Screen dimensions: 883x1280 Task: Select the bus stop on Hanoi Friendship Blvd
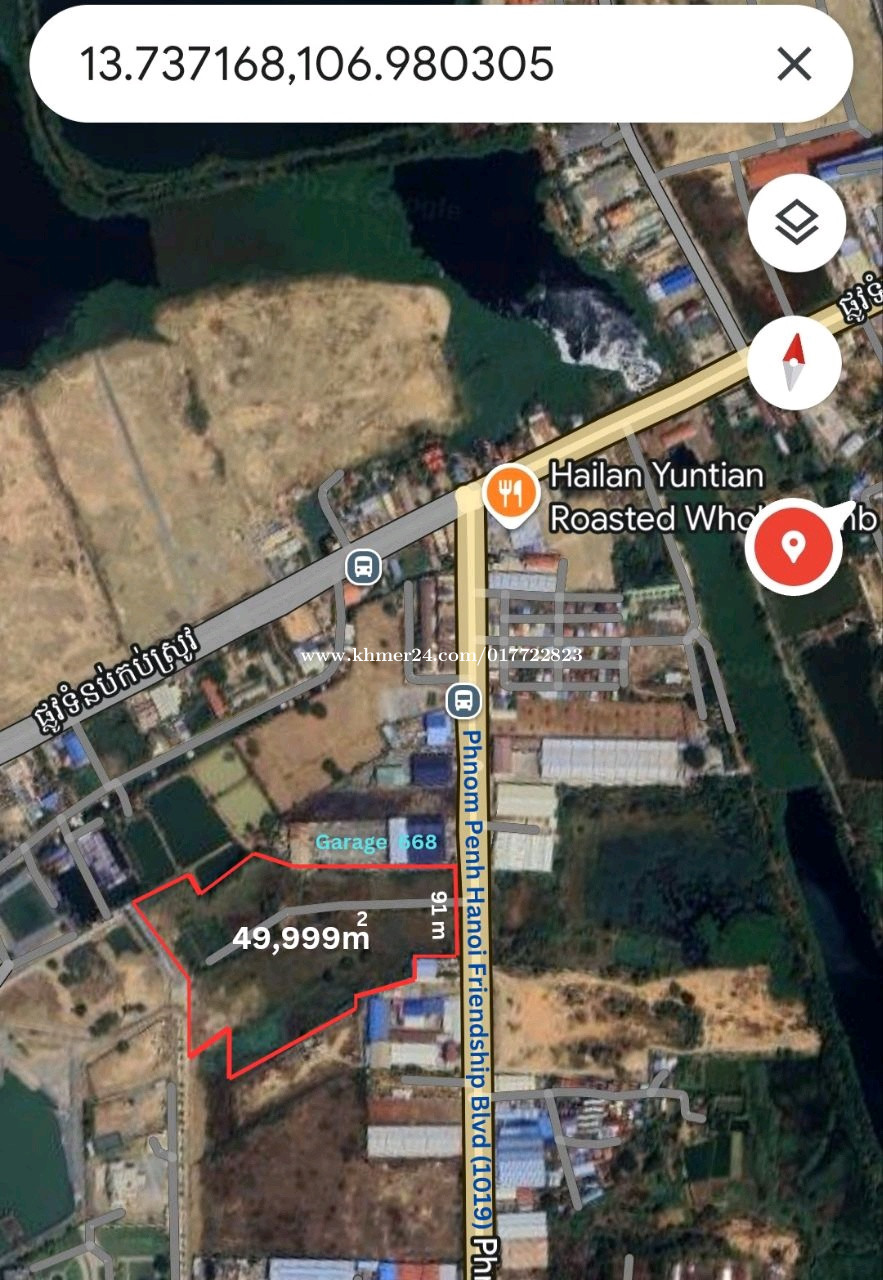[463, 700]
